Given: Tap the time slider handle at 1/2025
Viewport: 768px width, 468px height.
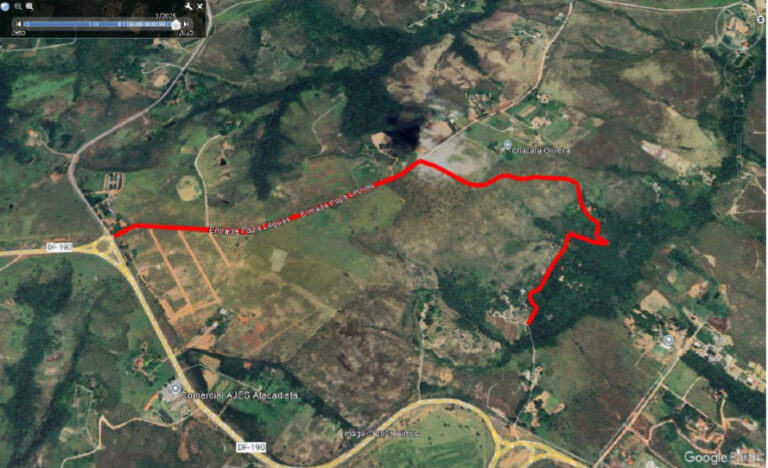Looking at the screenshot, I should tap(176, 25).
